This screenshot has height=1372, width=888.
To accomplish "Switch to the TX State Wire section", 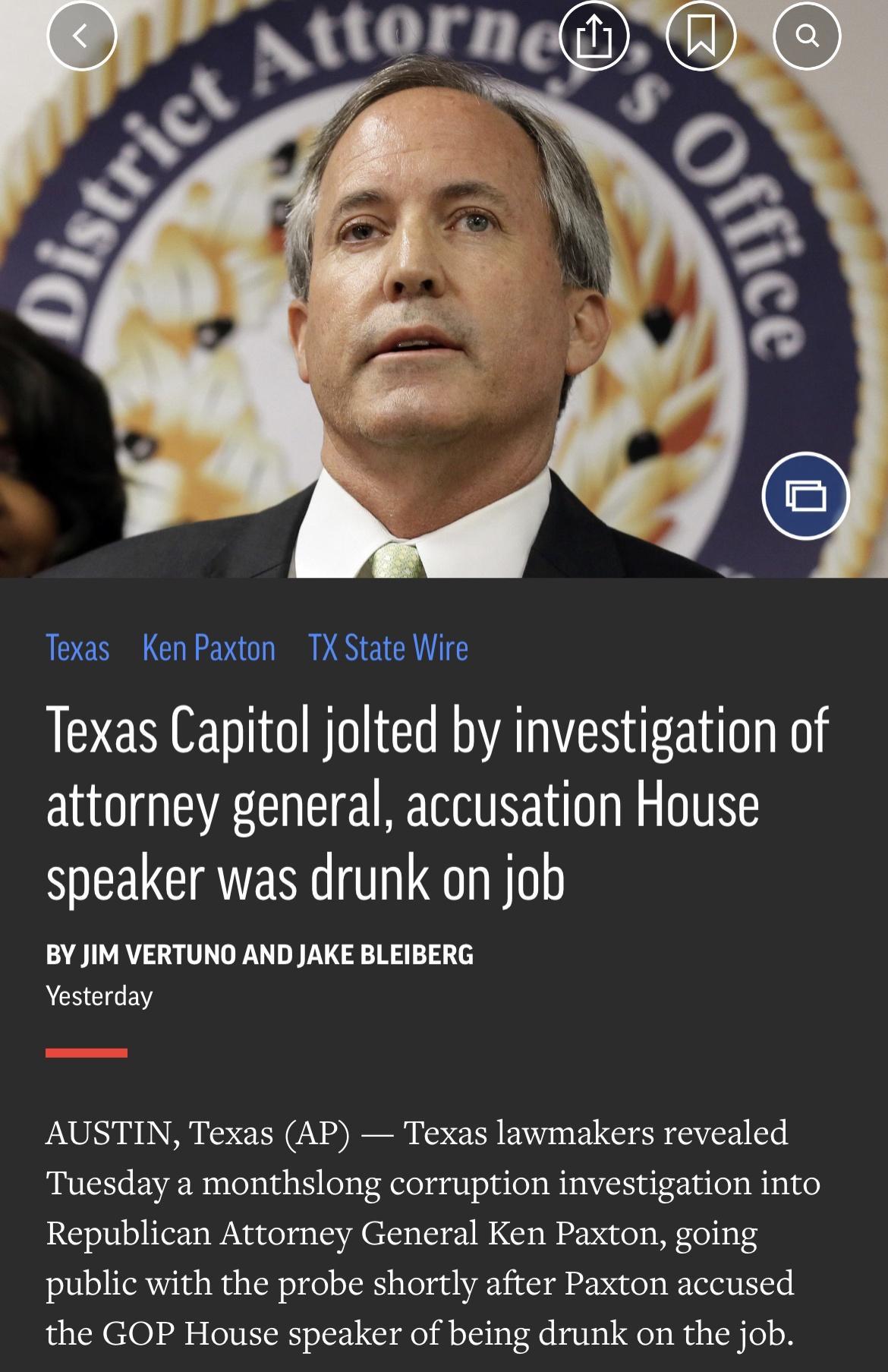I will pyautogui.click(x=389, y=648).
